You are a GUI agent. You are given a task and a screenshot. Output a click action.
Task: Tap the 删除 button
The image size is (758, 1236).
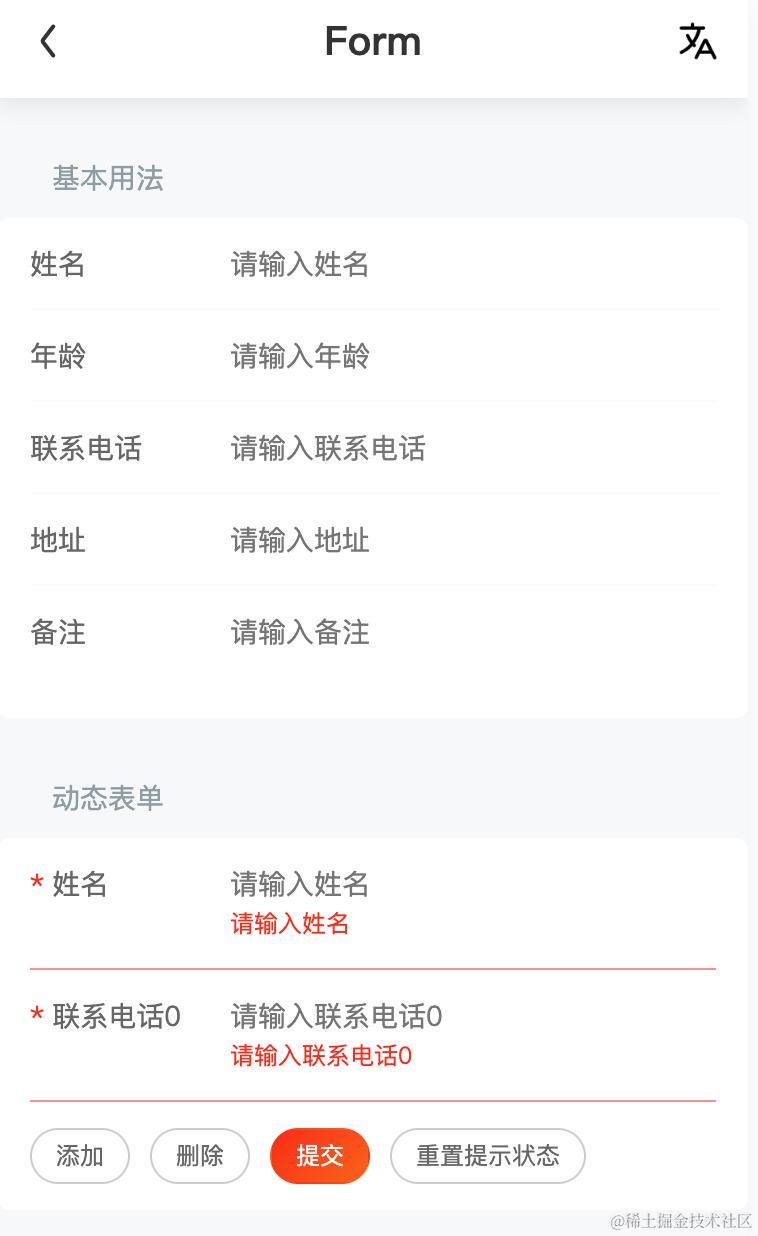200,1156
